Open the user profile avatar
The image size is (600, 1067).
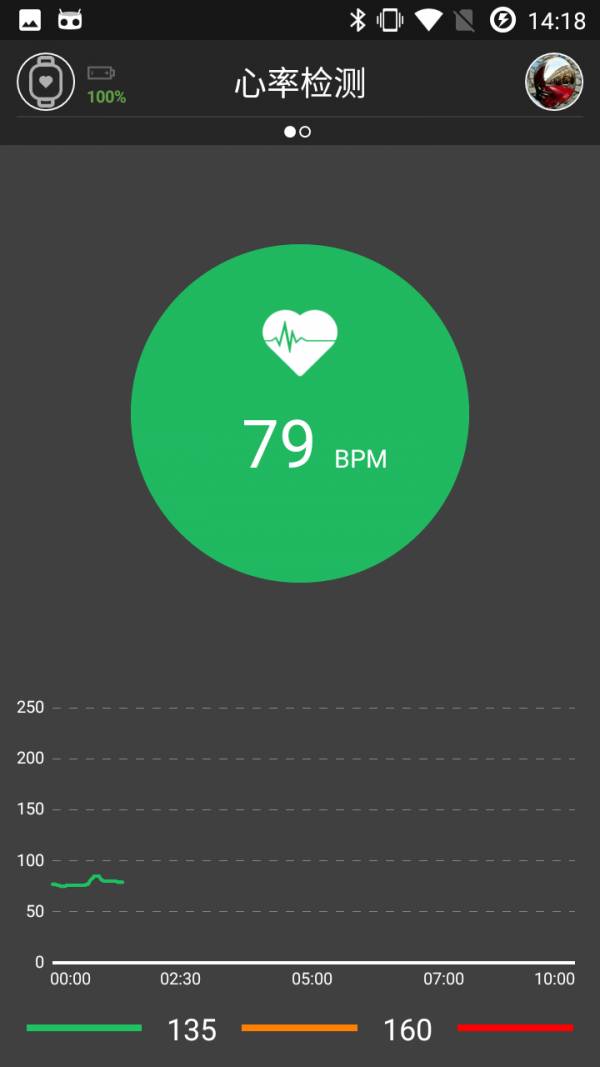coord(554,82)
